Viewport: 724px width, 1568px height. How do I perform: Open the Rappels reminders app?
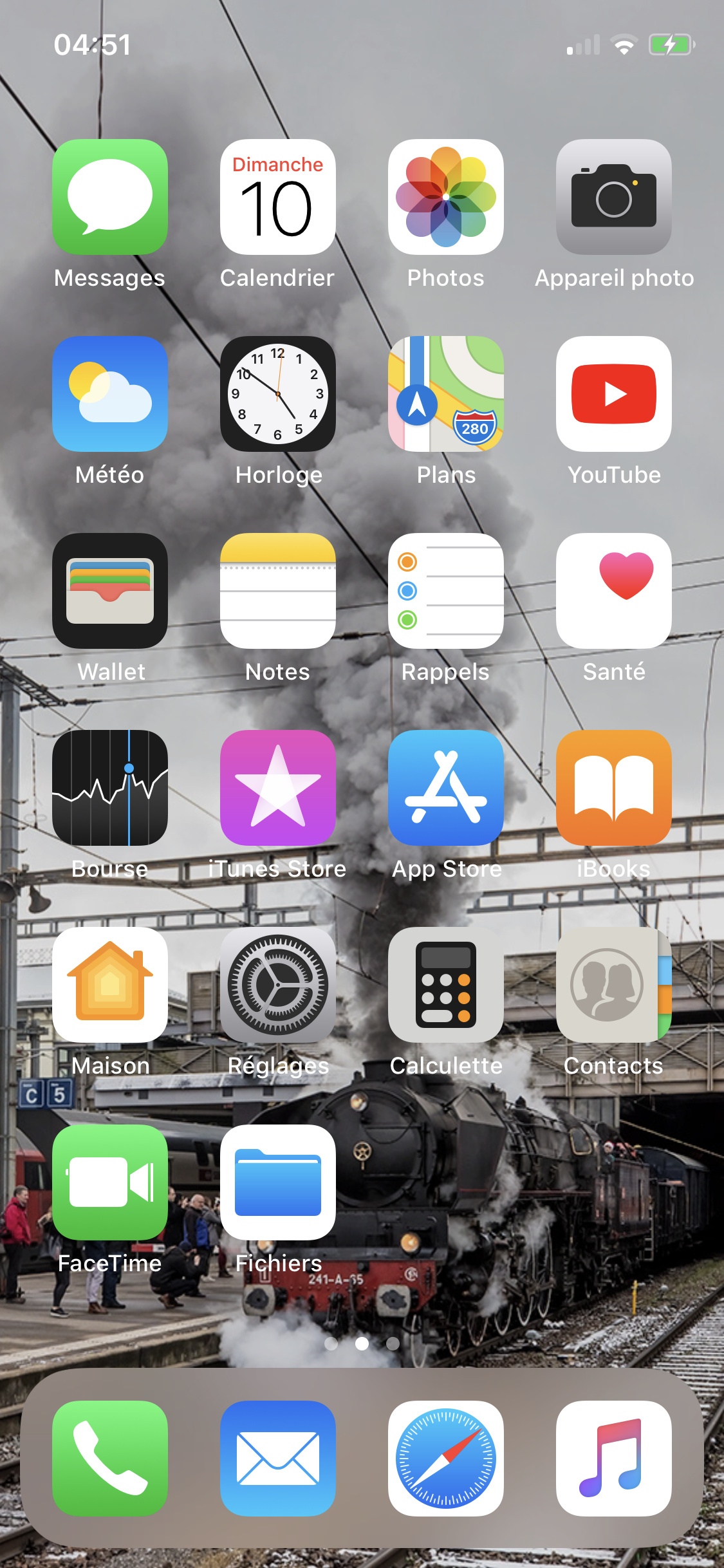[446, 591]
